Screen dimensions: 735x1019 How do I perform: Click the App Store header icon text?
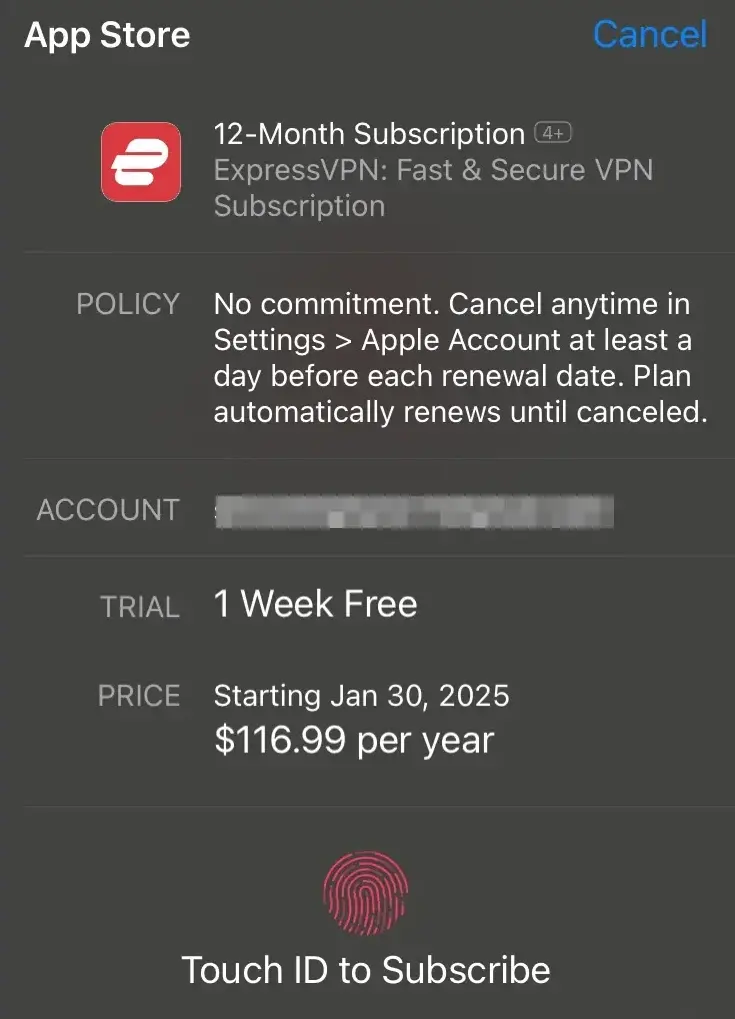click(x=106, y=35)
